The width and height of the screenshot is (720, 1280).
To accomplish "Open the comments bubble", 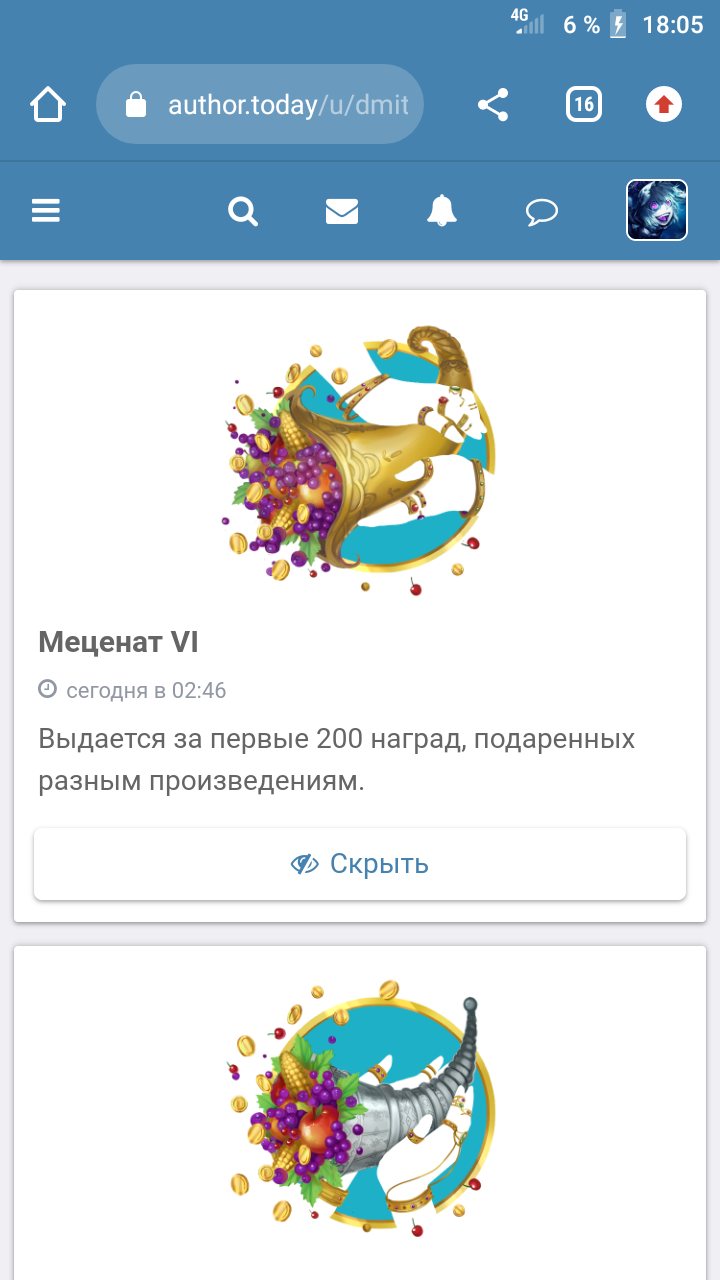I will [542, 211].
